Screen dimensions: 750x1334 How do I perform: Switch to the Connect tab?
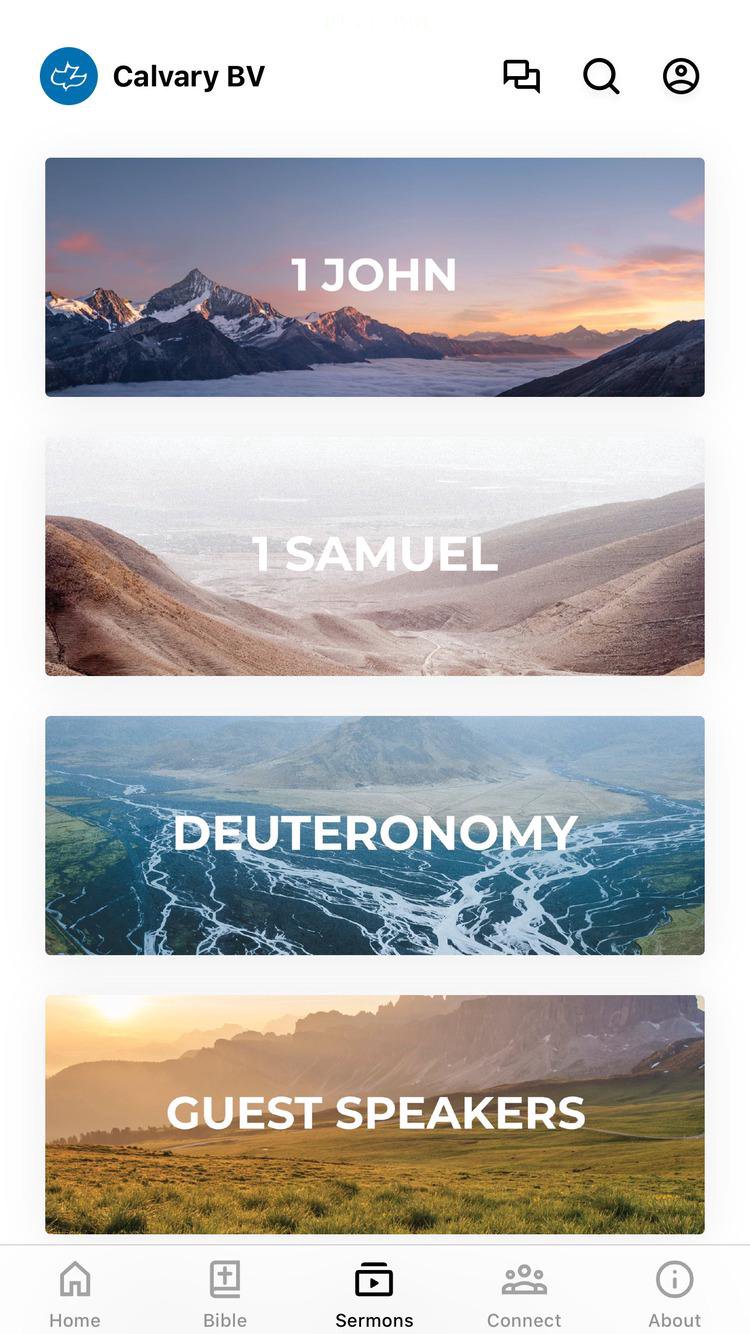524,1292
